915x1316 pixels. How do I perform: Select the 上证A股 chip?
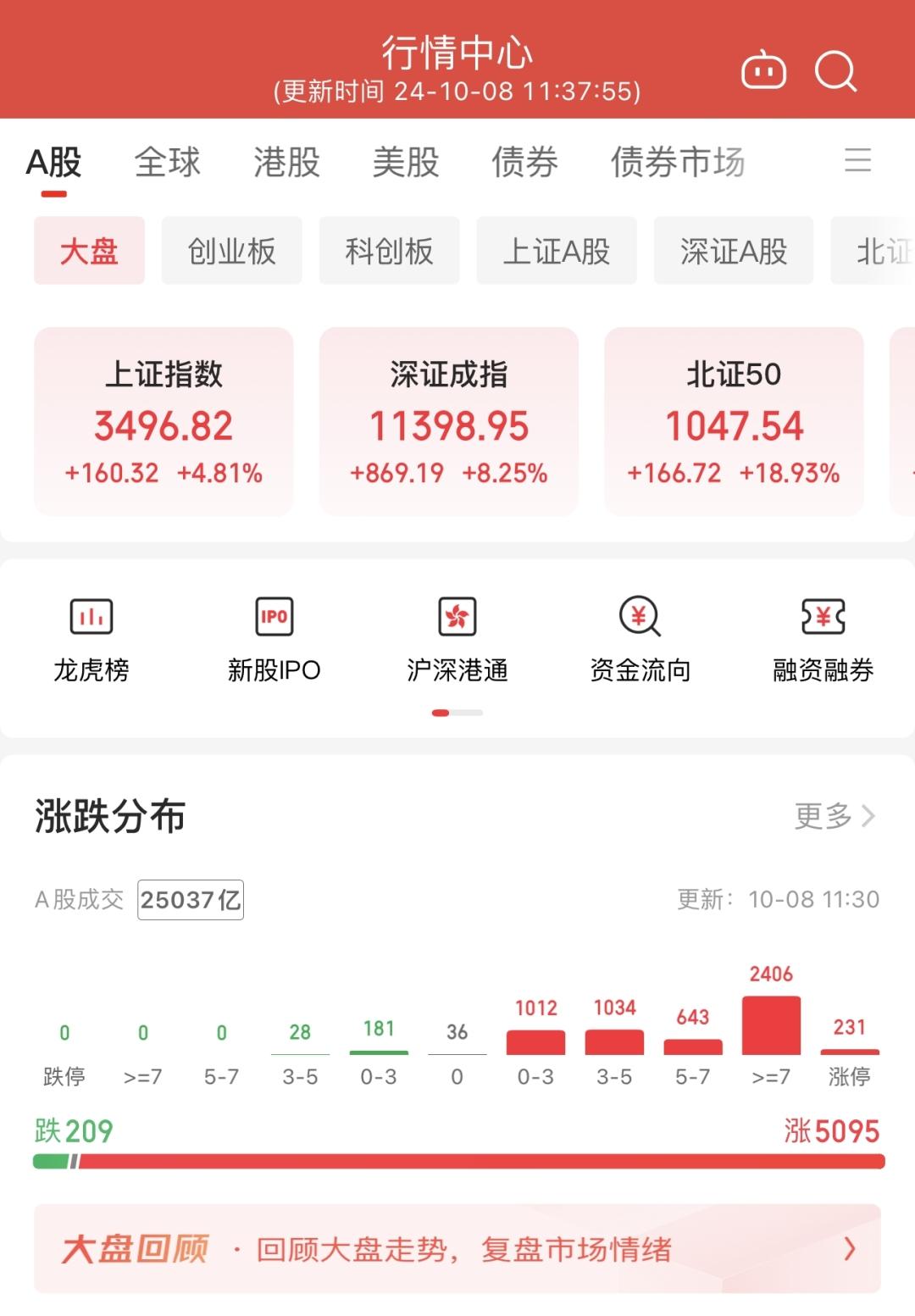tap(557, 251)
